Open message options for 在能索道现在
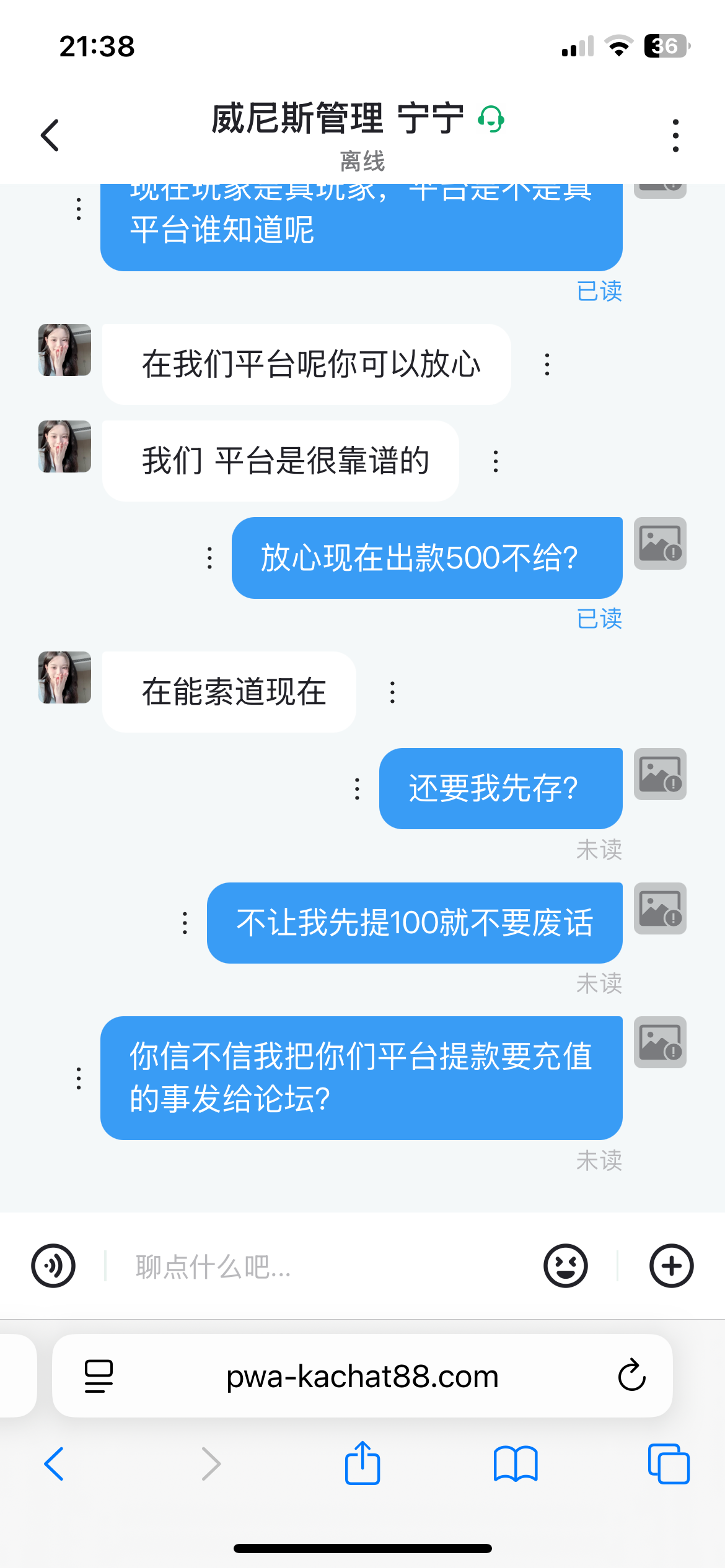Viewport: 725px width, 1568px height. point(393,692)
